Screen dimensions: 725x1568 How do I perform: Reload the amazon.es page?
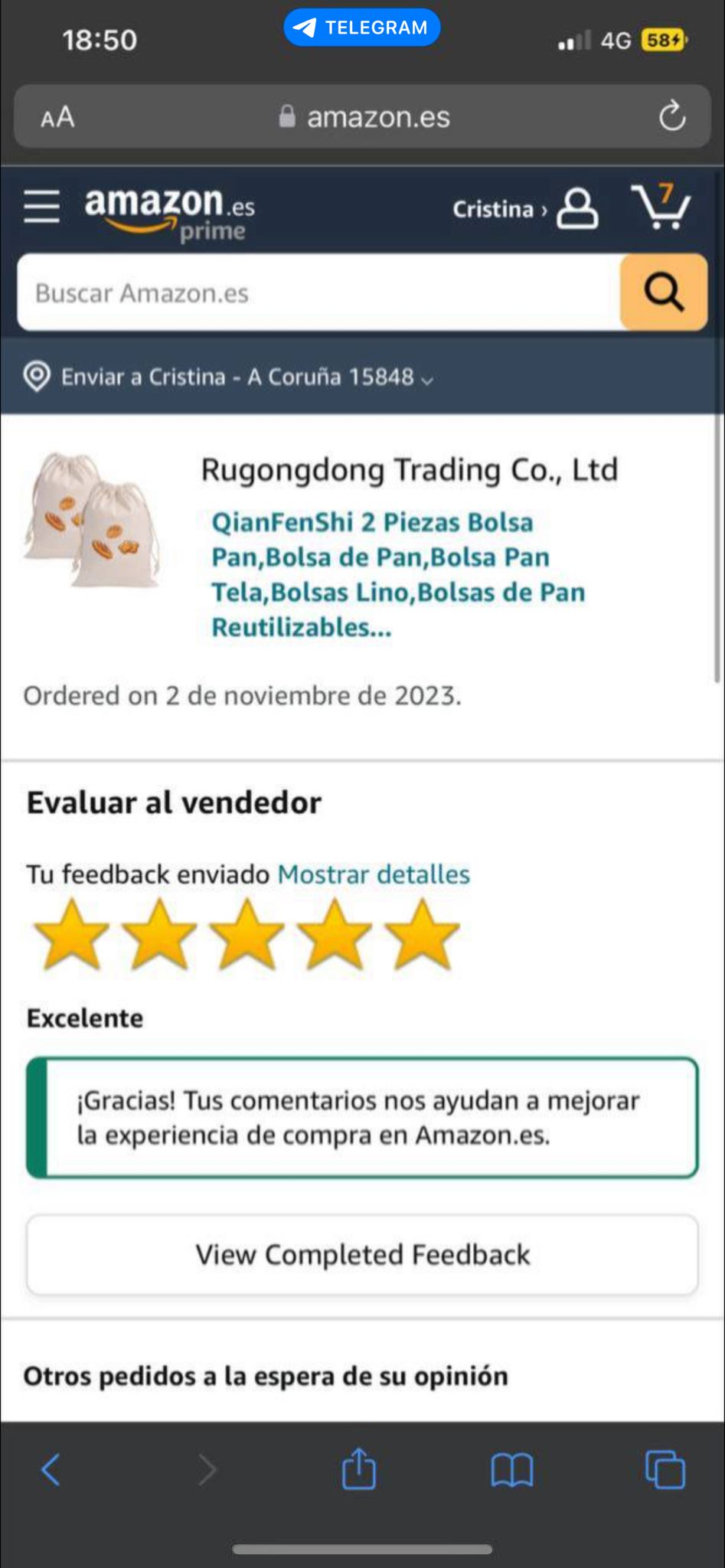pos(672,117)
